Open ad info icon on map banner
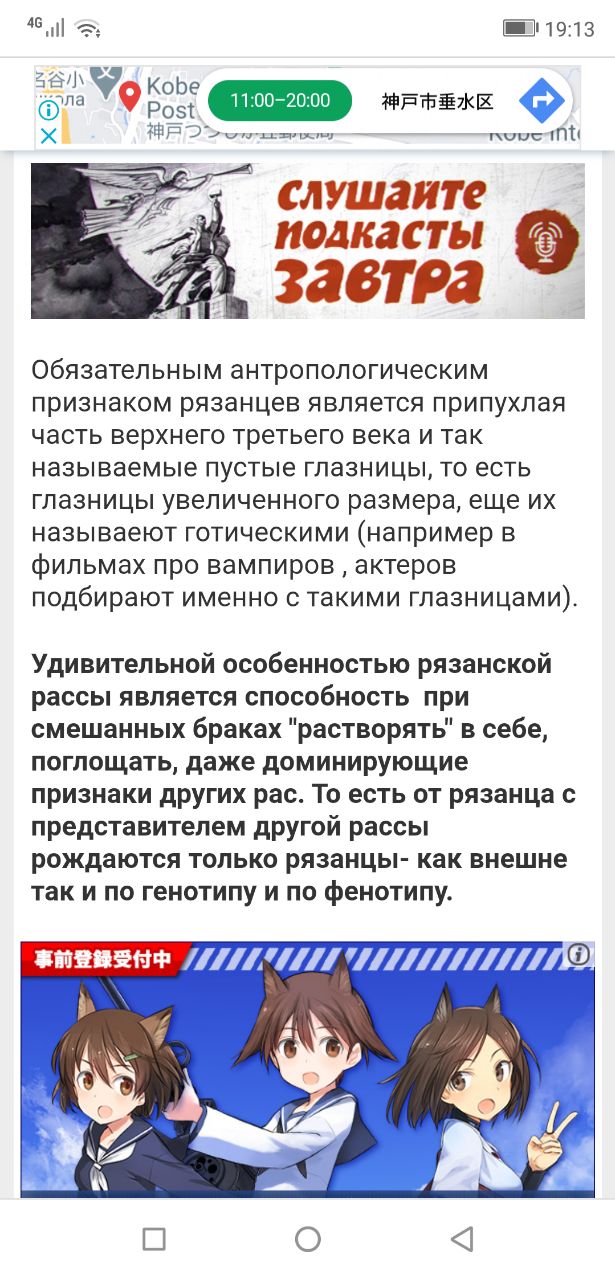615x1280 pixels. pos(47,111)
